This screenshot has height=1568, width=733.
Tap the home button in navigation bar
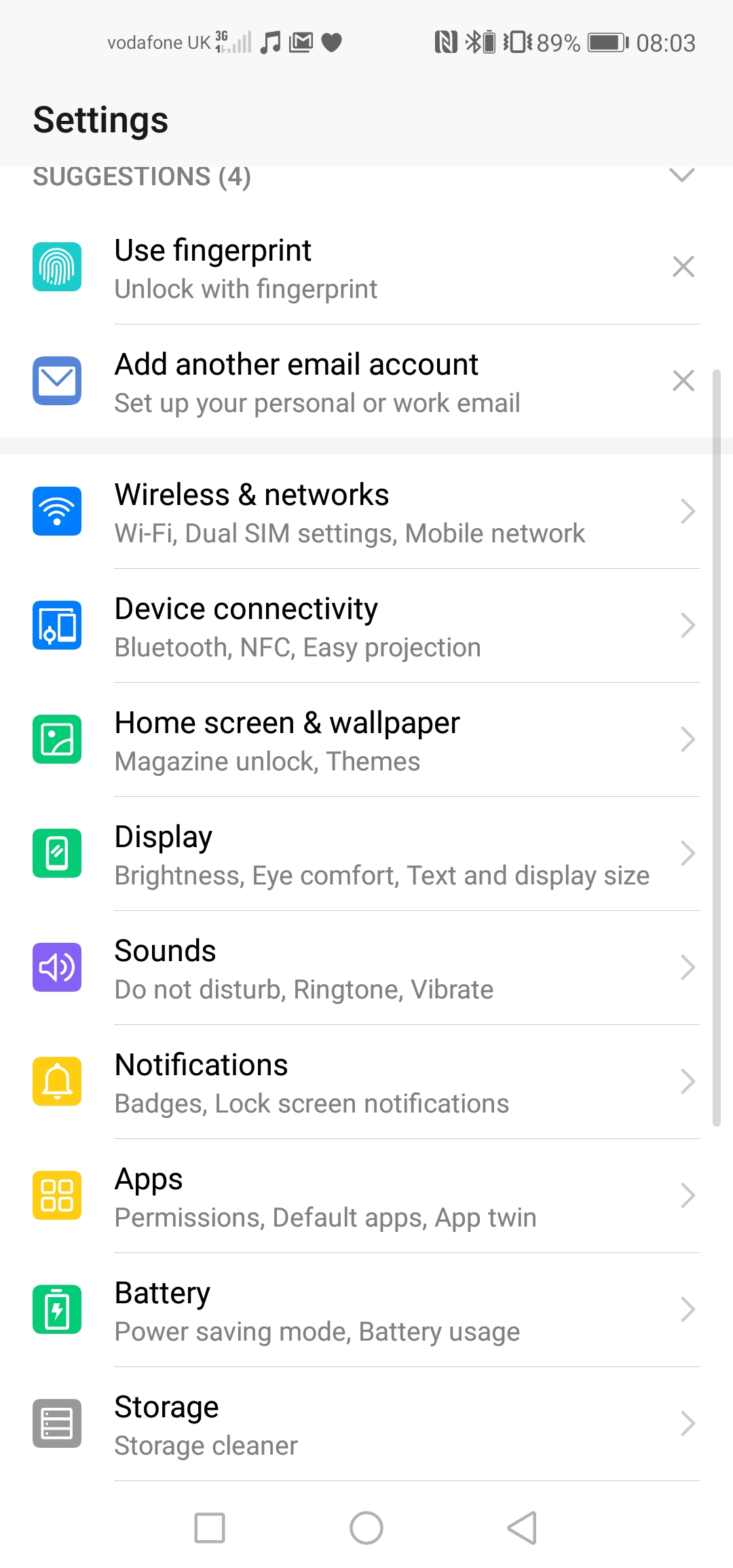pyautogui.click(x=366, y=1528)
